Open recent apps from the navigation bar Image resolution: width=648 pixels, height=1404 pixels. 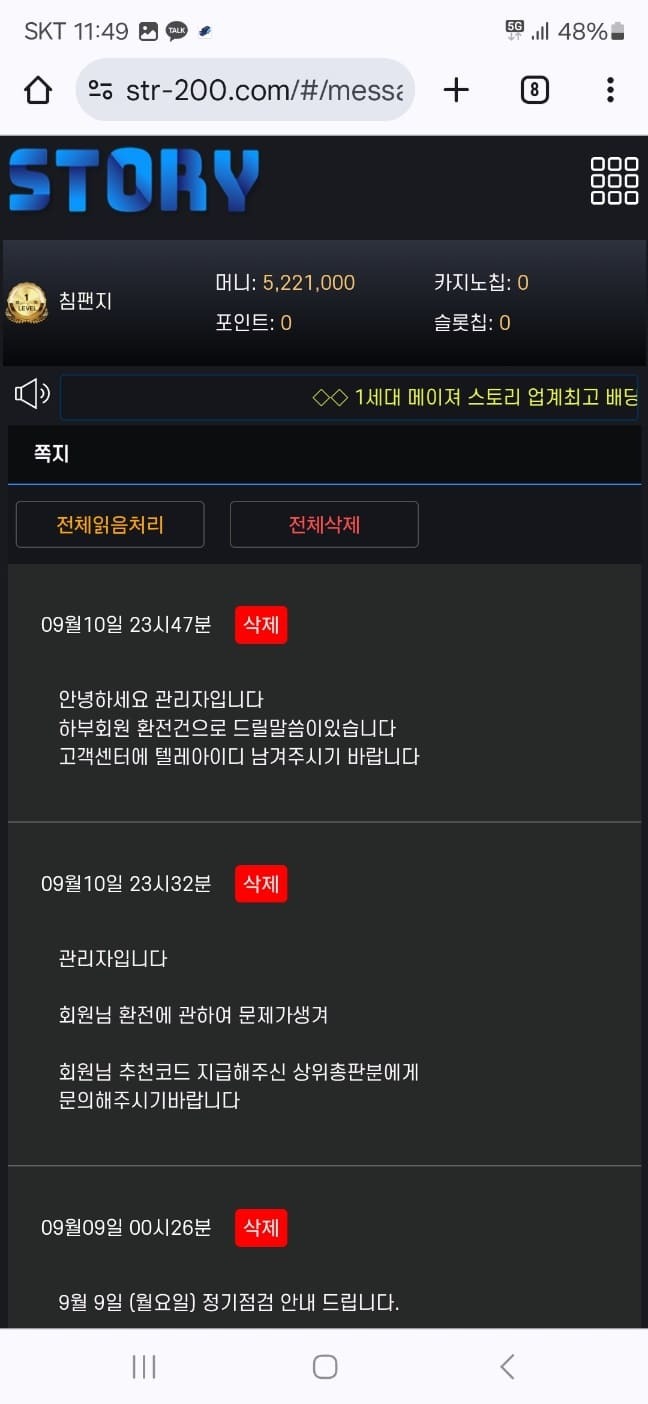(x=144, y=1367)
